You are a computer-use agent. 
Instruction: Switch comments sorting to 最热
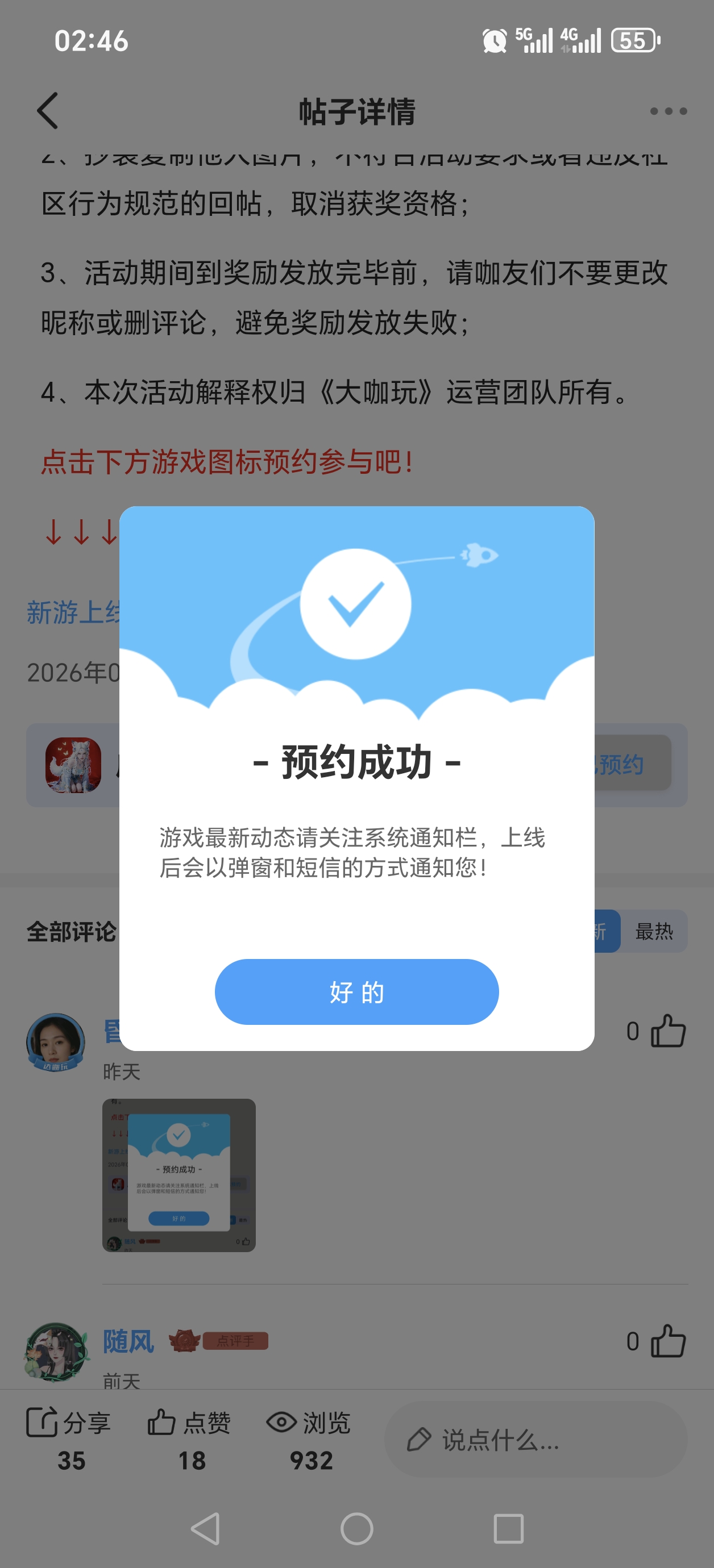[654, 931]
